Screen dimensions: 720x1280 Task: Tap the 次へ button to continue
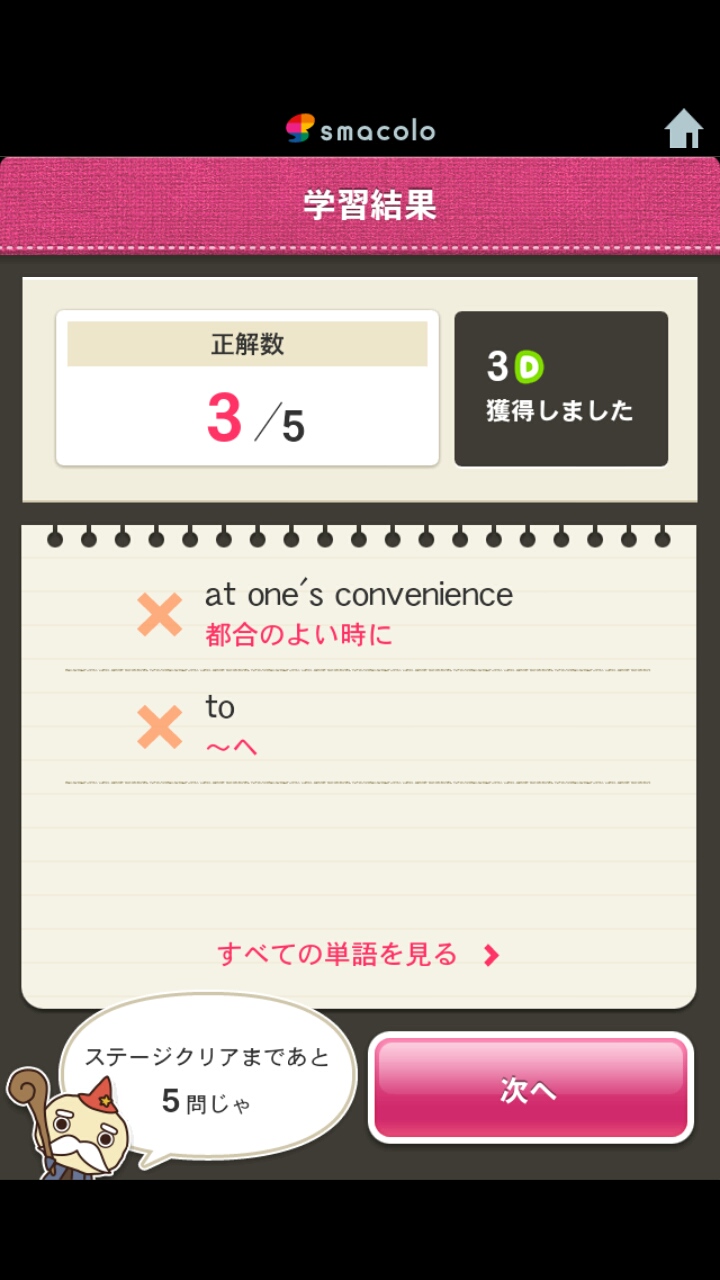coord(530,1088)
